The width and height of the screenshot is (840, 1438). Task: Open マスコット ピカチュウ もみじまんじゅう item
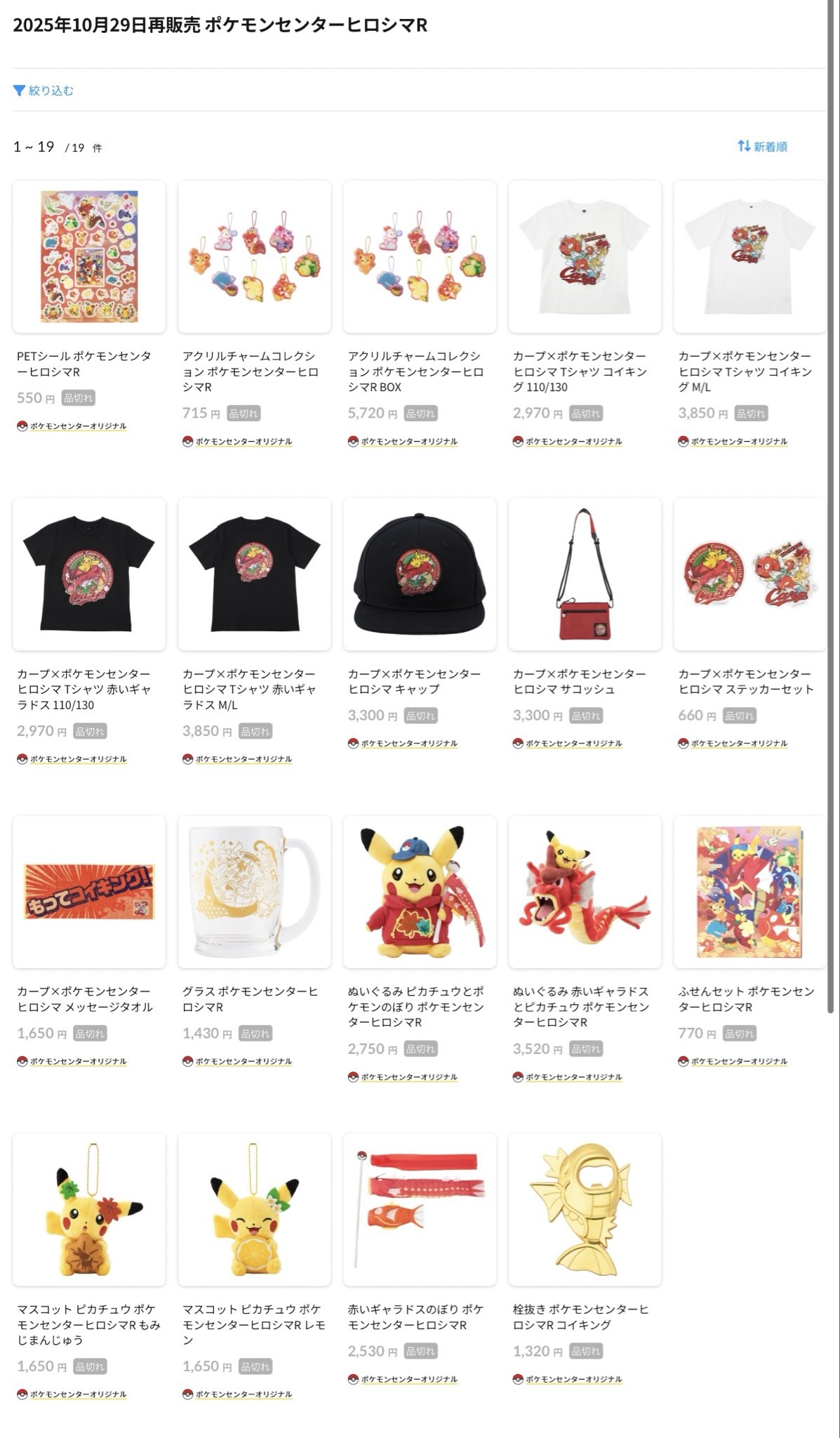[89, 1210]
